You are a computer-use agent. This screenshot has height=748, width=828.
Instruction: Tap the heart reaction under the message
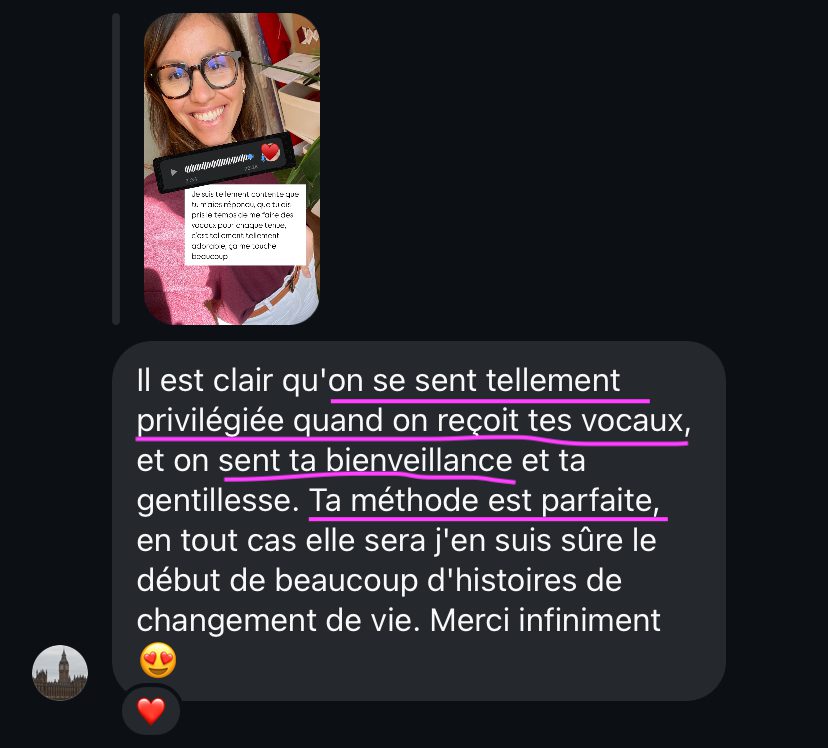pos(150,711)
